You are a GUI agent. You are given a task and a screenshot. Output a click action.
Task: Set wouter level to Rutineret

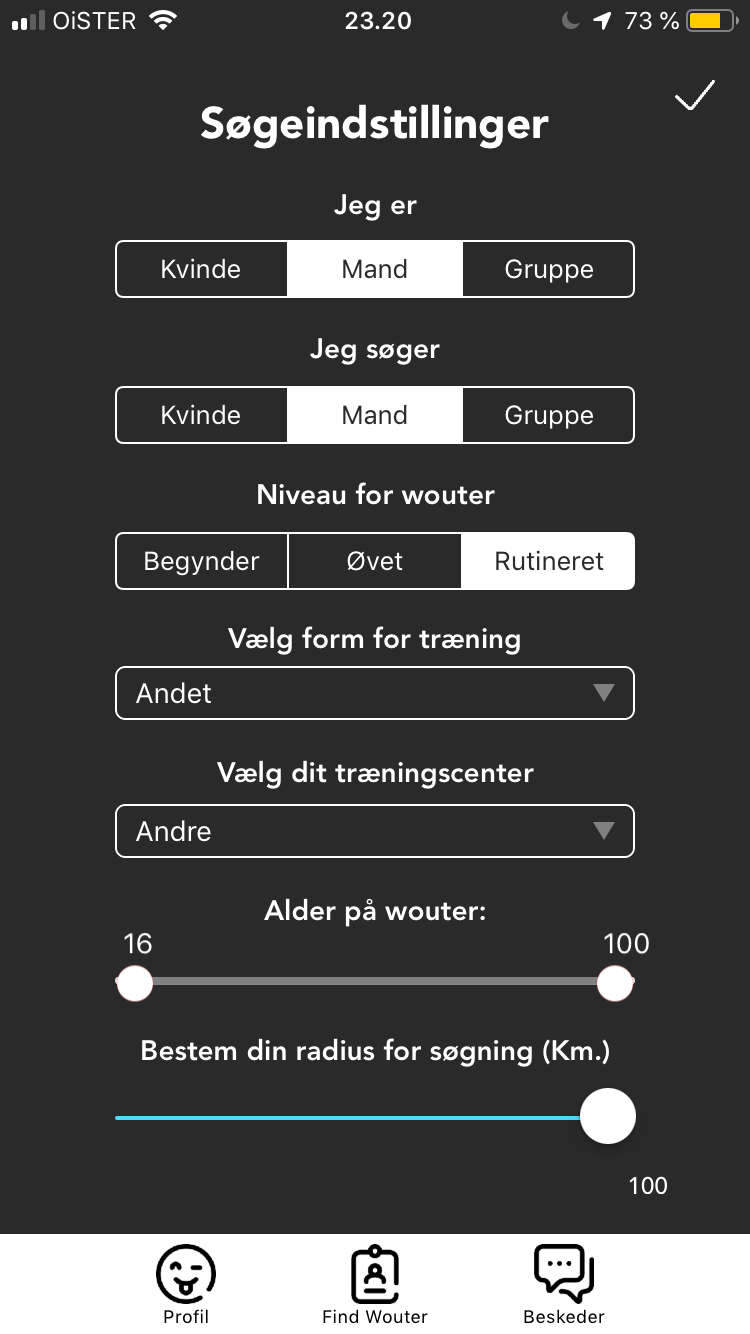pyautogui.click(x=549, y=561)
